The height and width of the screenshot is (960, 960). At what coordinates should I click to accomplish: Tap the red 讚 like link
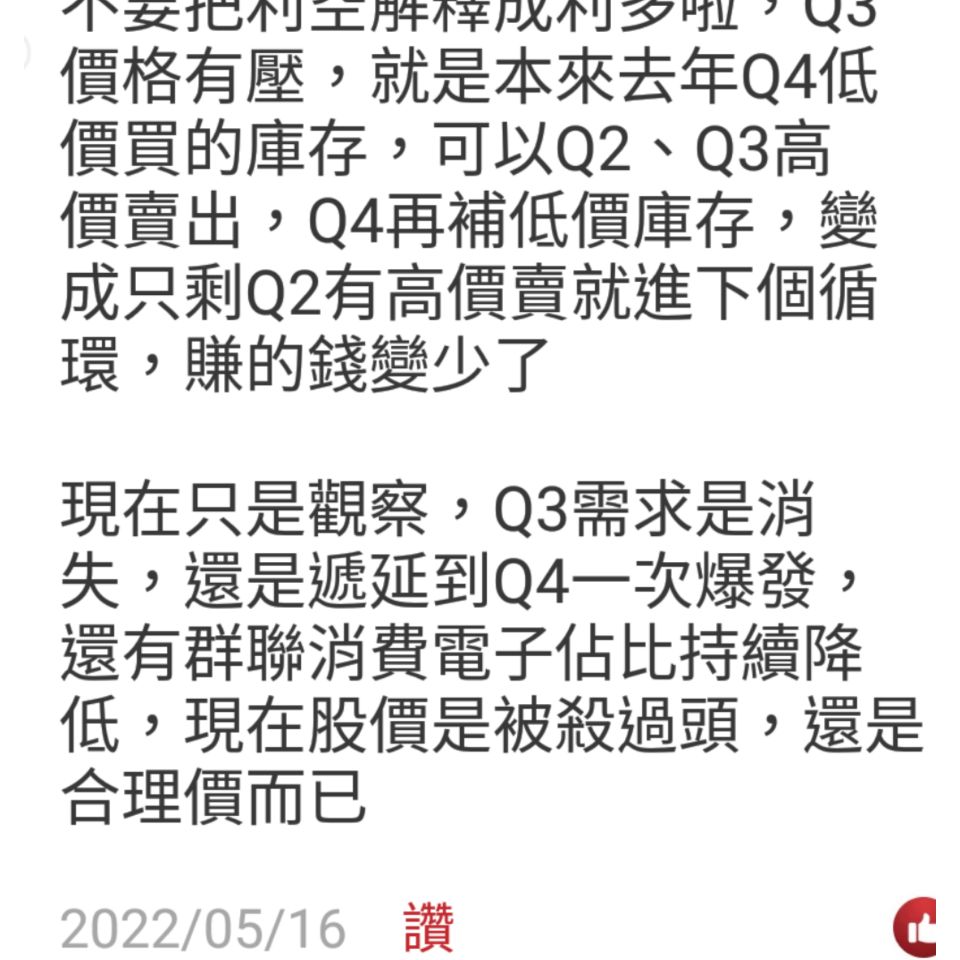click(429, 927)
